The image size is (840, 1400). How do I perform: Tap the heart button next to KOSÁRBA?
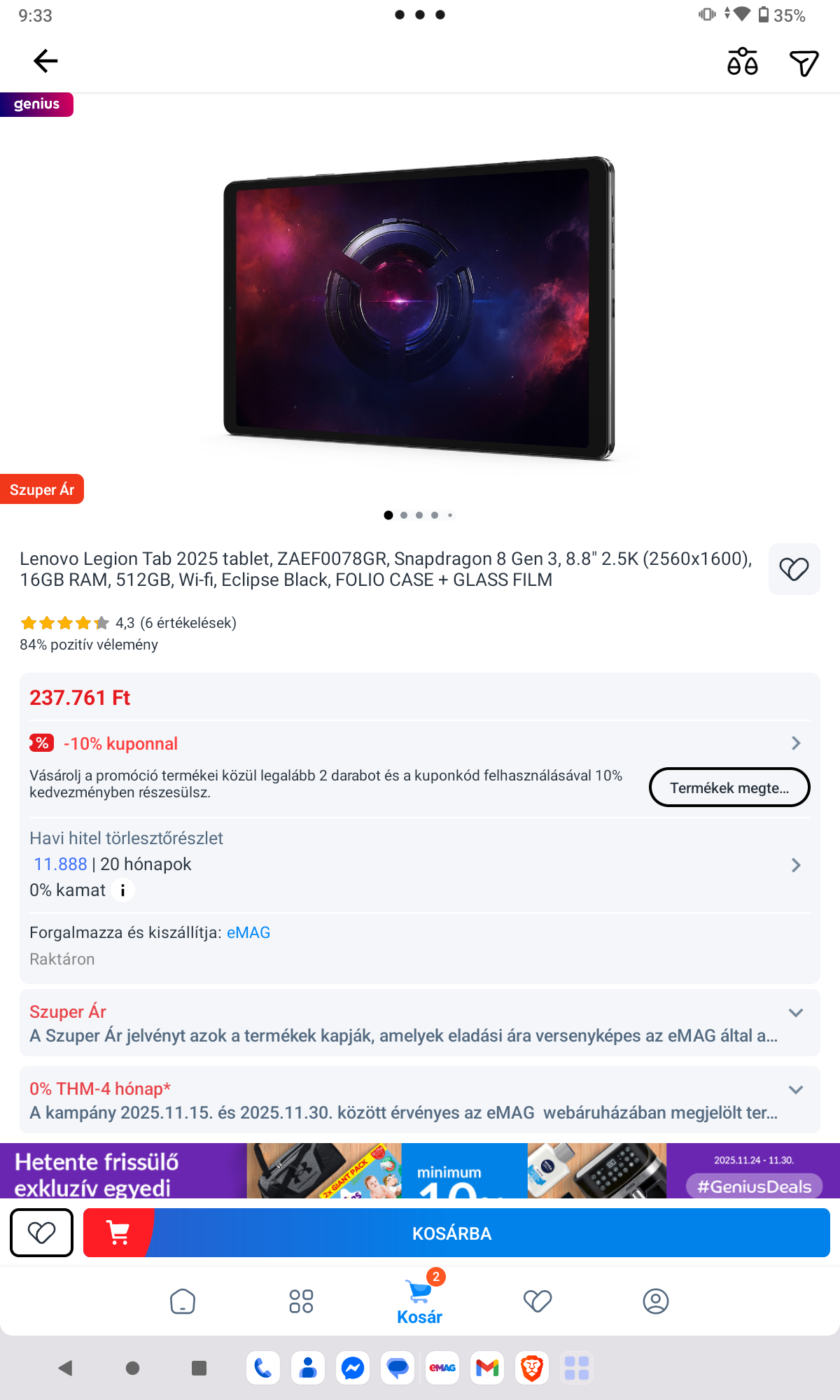(41, 1233)
